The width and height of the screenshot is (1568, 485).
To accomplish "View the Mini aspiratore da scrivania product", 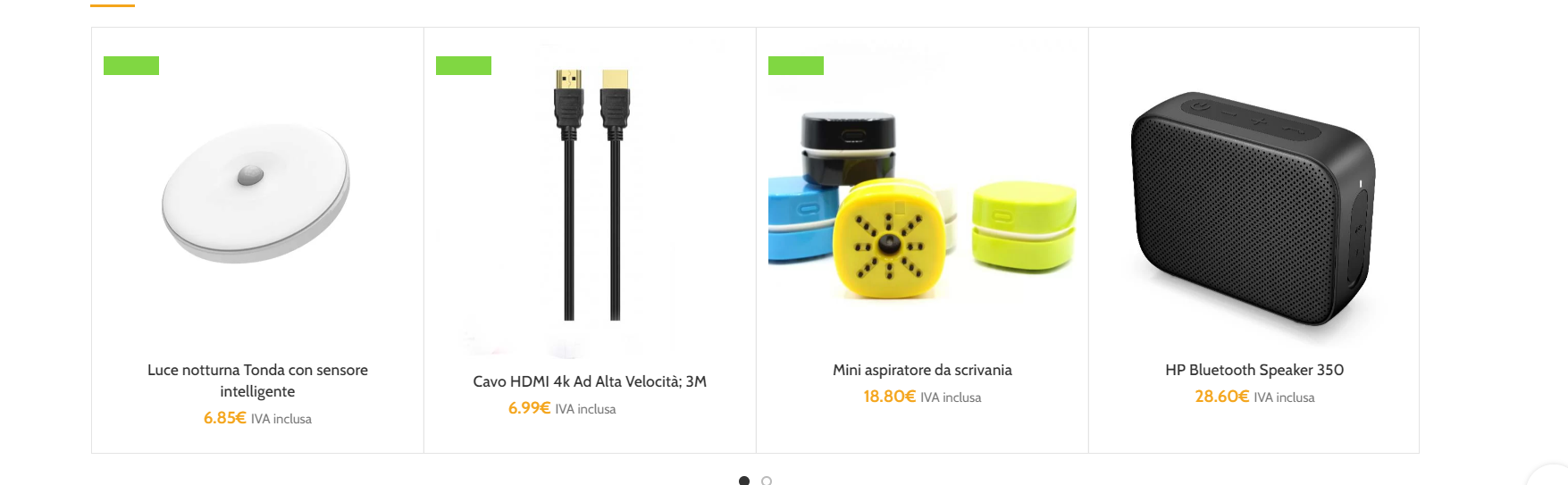I will [x=922, y=370].
